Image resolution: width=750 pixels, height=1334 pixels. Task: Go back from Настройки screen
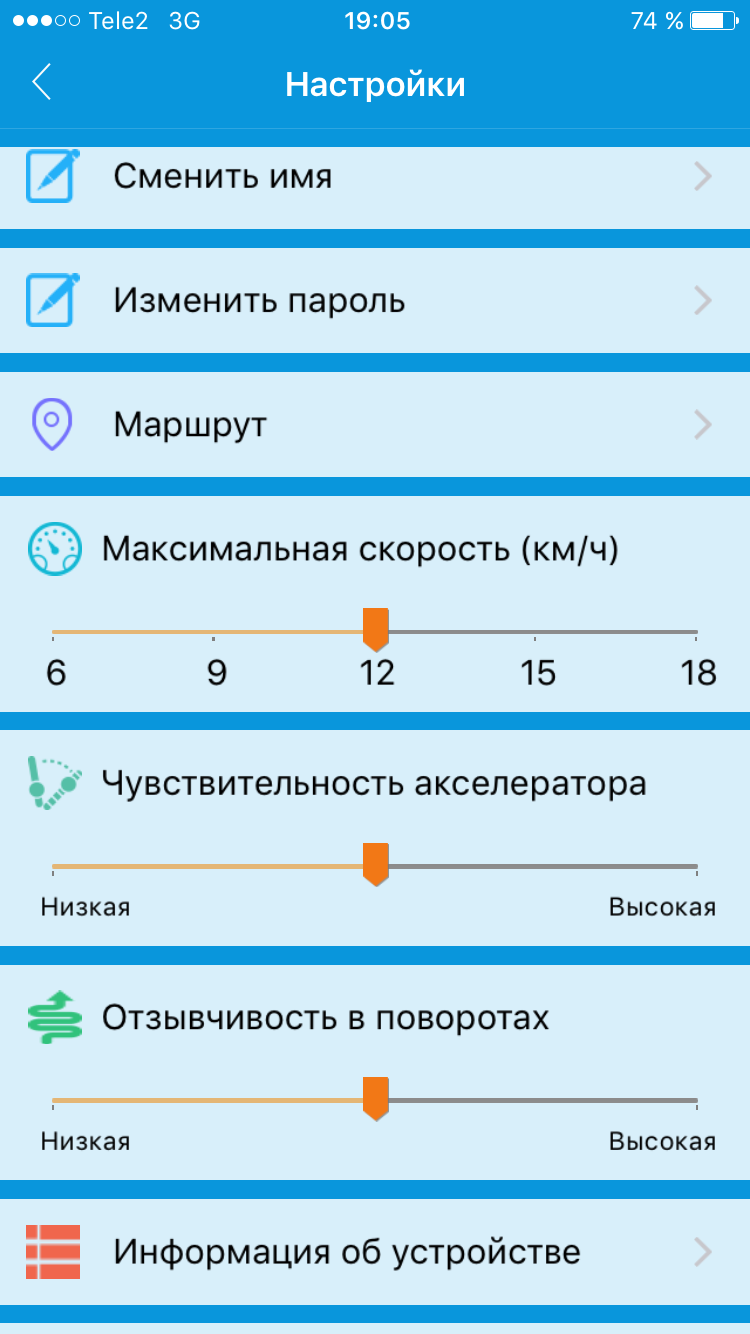tap(42, 83)
